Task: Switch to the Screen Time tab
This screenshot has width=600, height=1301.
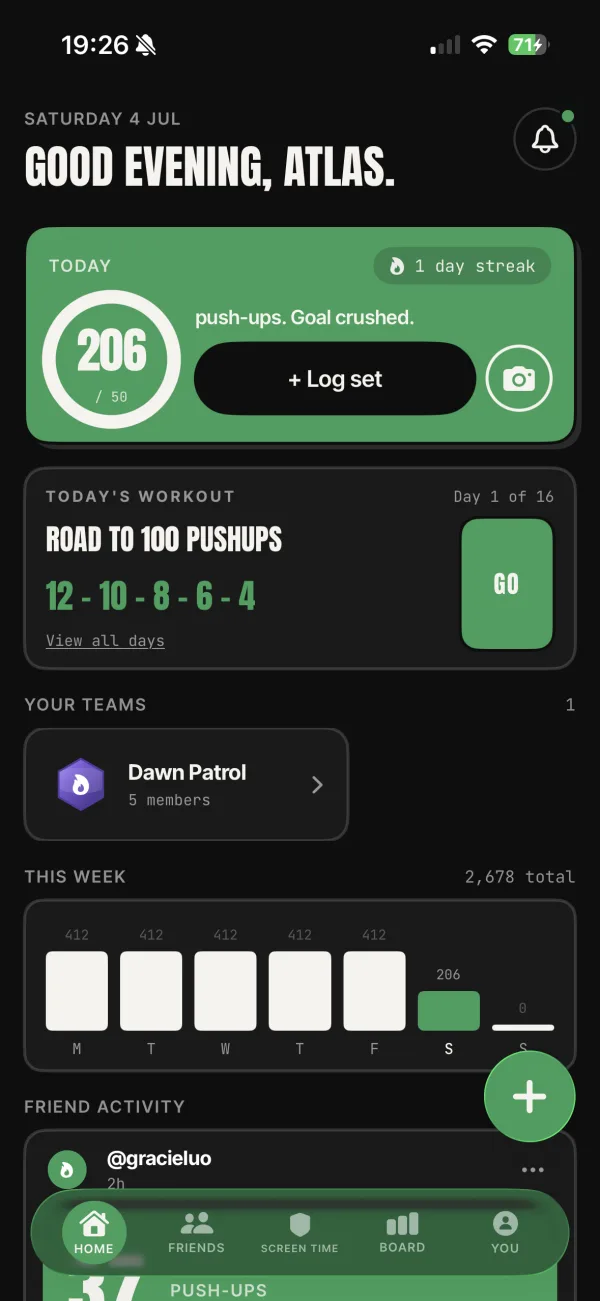Action: [x=299, y=1232]
